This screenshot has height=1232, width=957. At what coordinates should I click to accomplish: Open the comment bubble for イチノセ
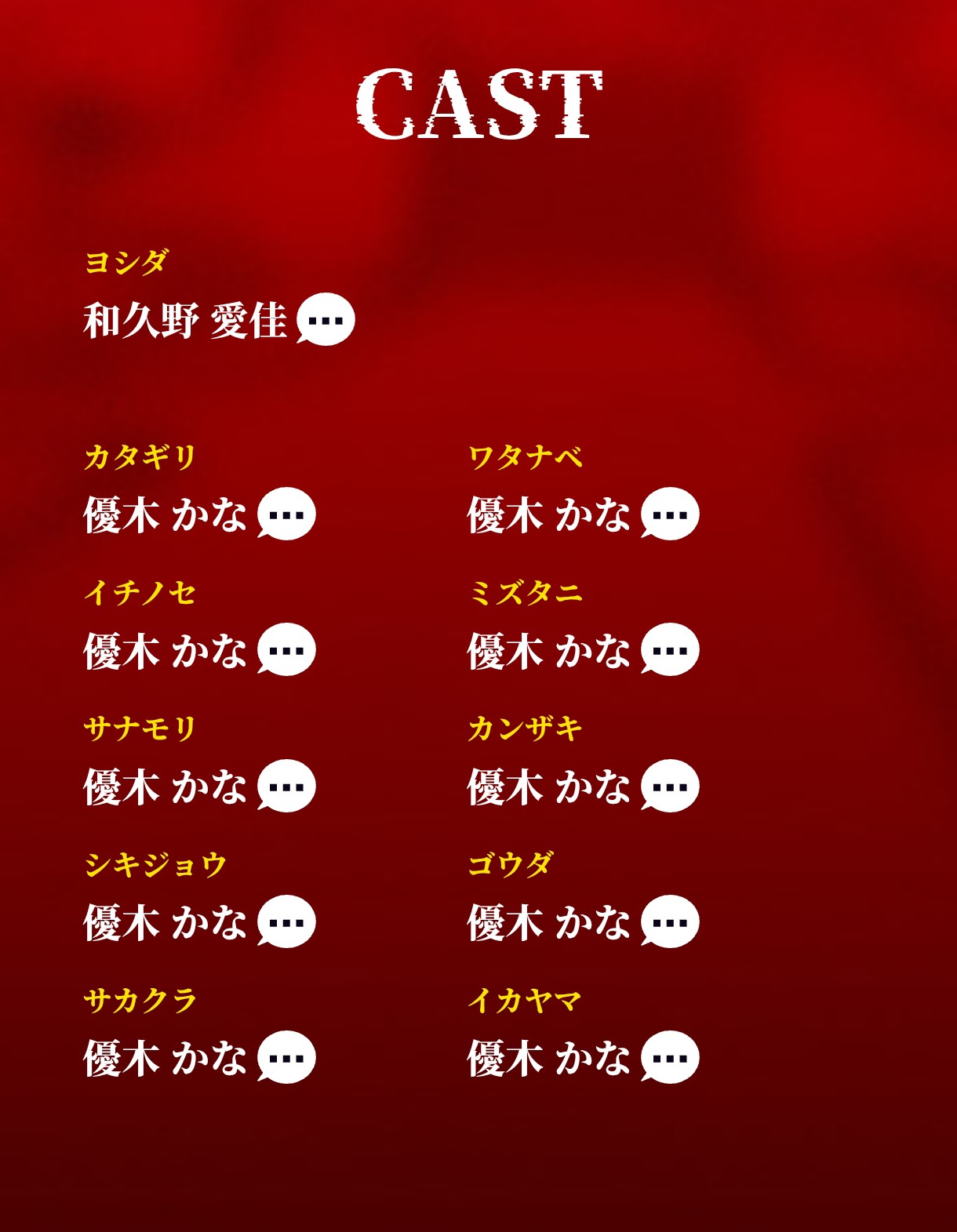(x=286, y=649)
